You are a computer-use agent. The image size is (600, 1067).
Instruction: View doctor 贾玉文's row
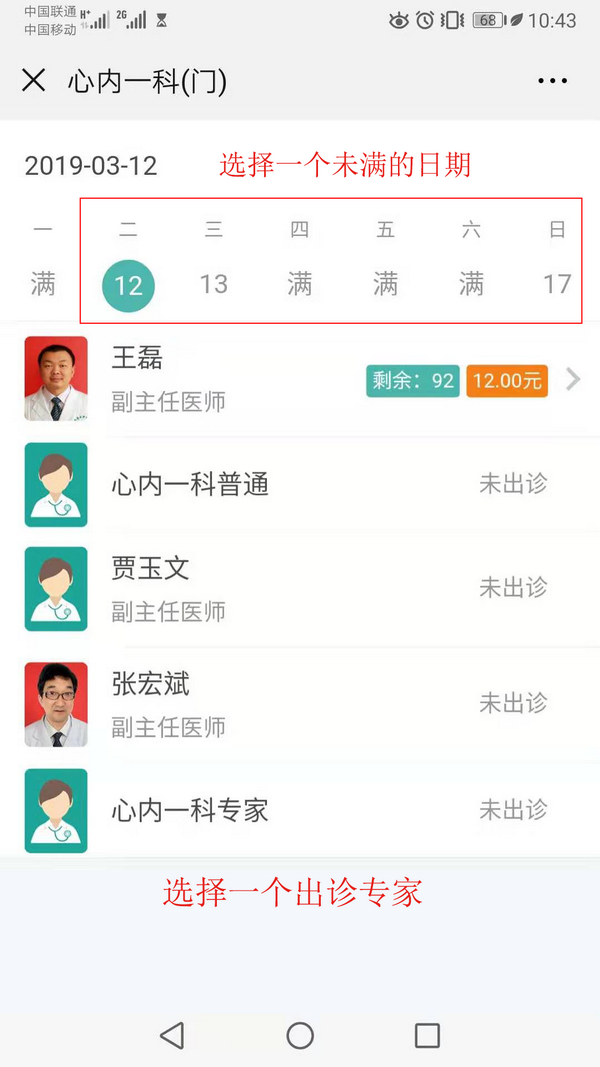point(300,589)
